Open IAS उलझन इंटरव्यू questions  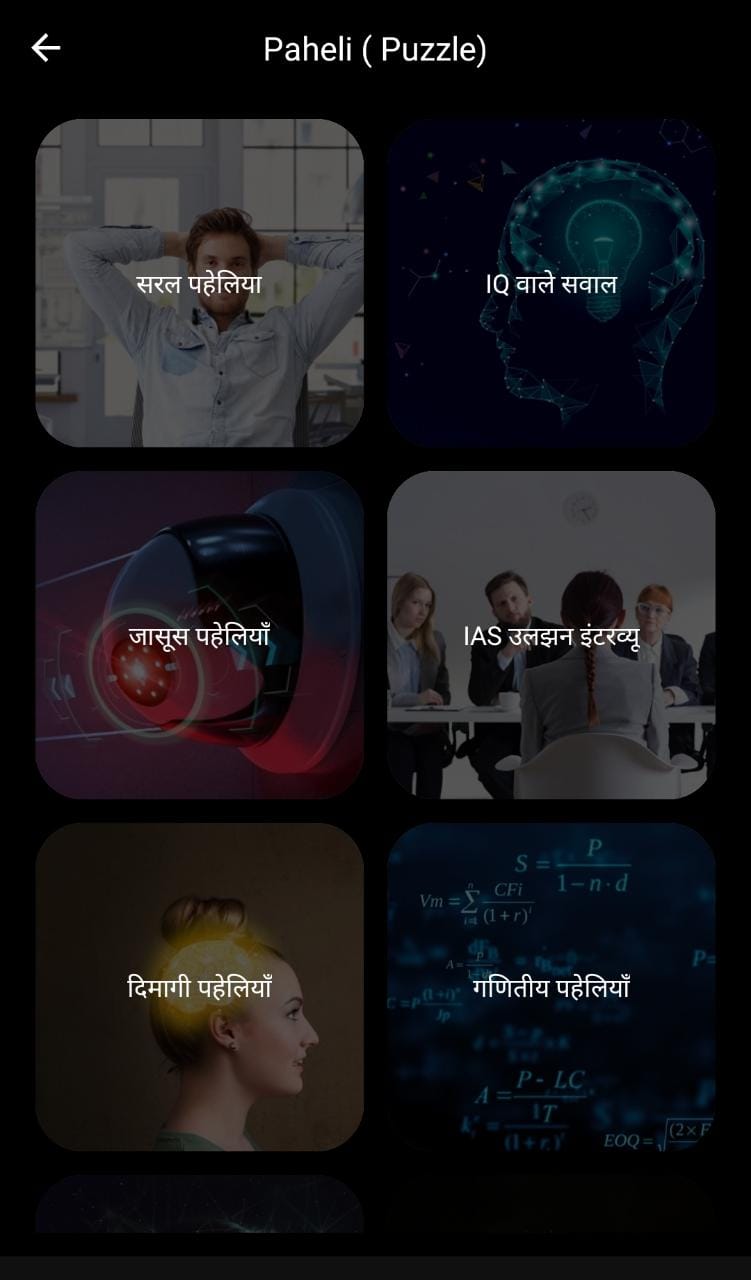[551, 635]
